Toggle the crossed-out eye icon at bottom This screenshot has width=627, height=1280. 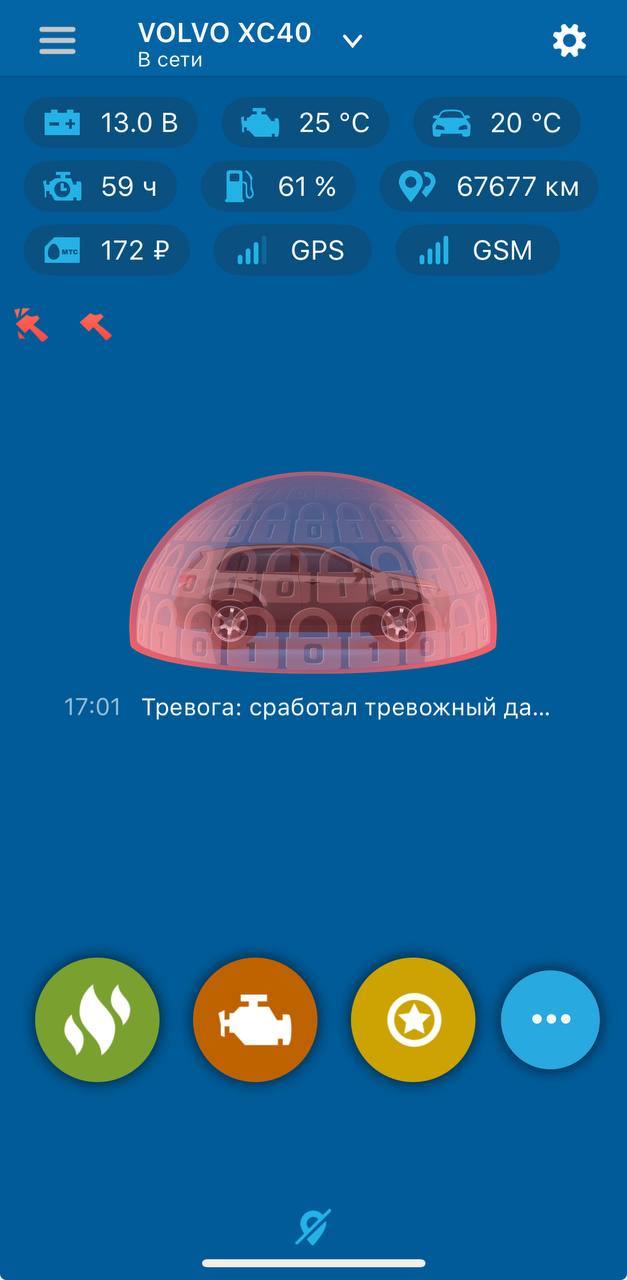coord(313,1226)
